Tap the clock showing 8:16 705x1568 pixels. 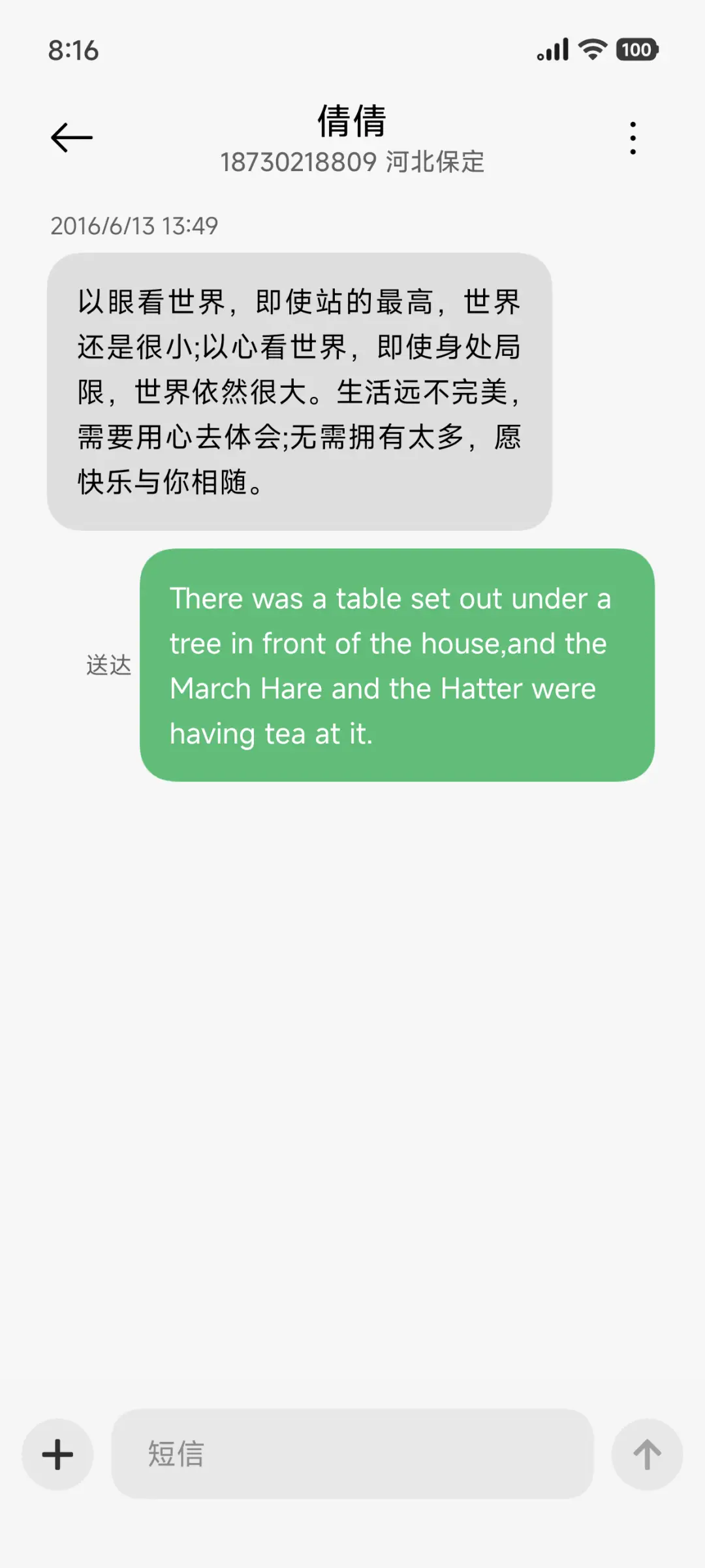74,50
